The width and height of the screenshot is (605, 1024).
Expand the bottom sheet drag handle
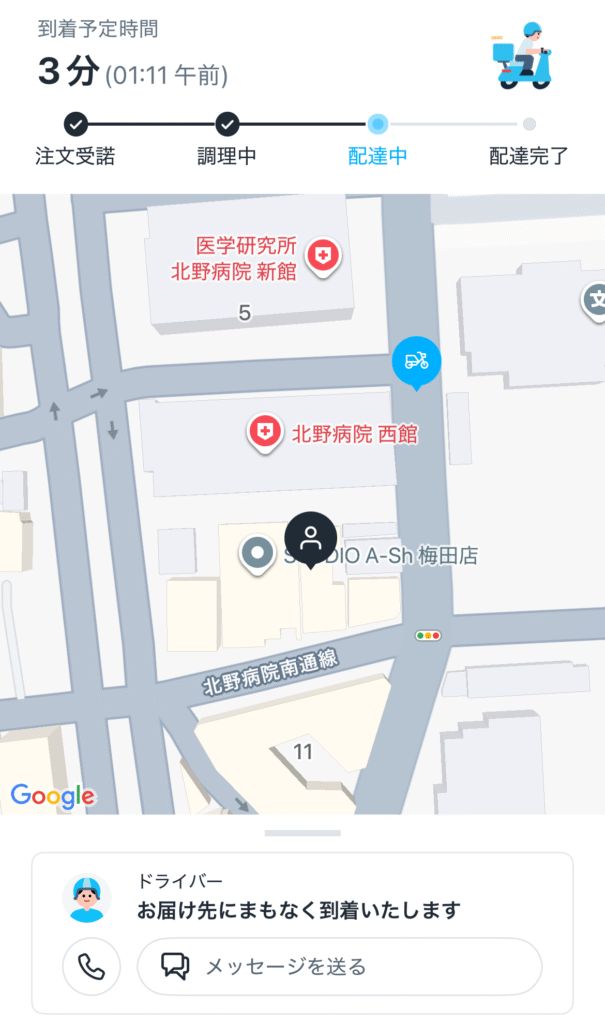(302, 832)
